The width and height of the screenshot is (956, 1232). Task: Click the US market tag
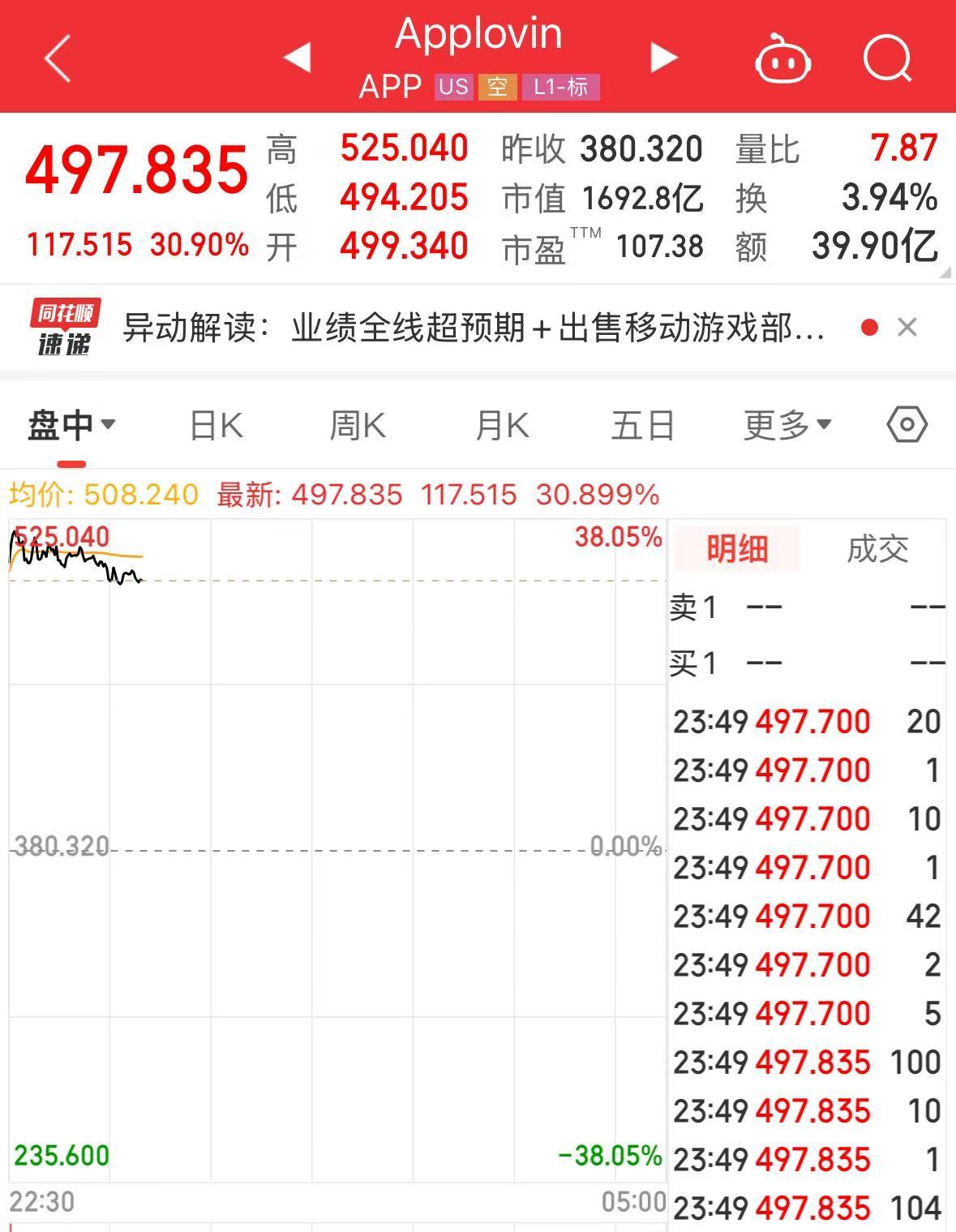click(x=452, y=86)
